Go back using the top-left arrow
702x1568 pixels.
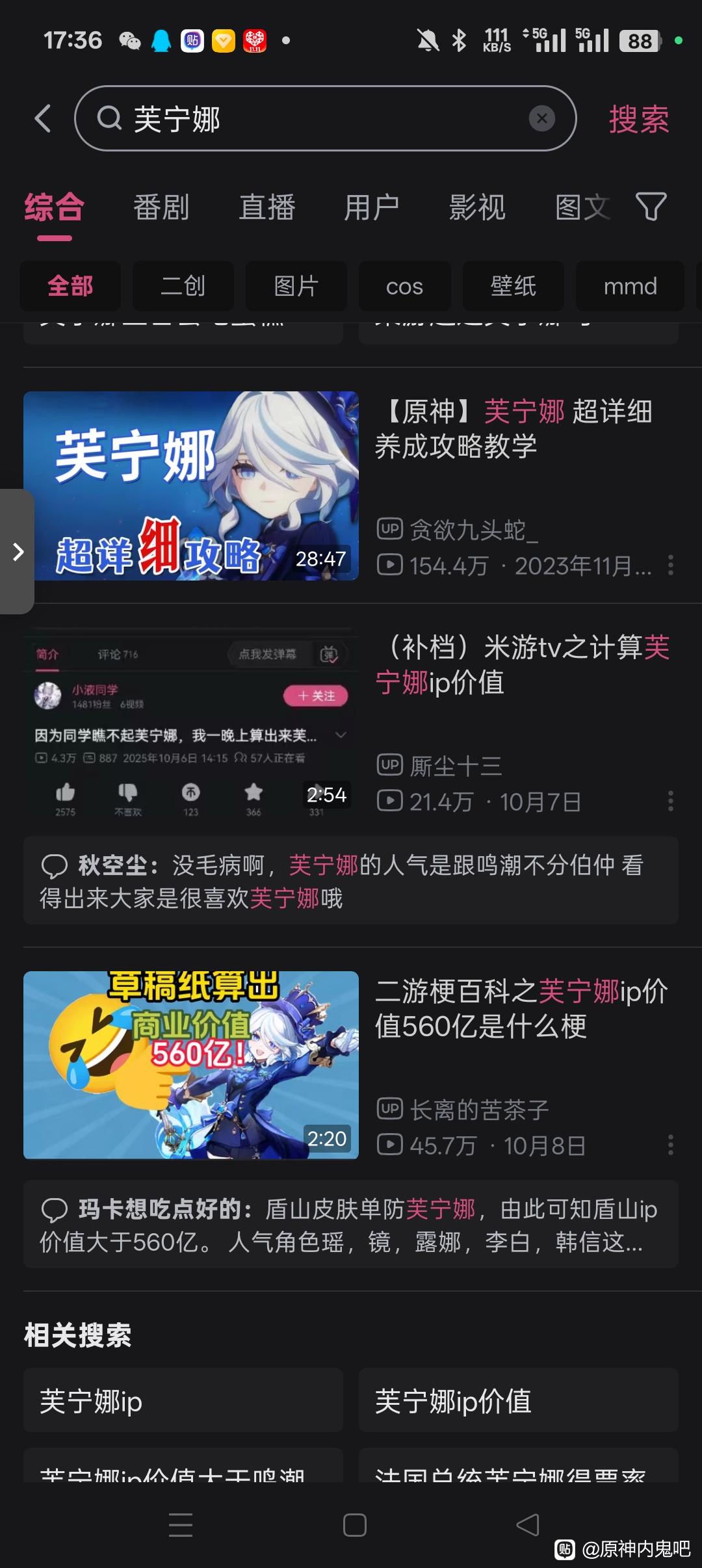pyautogui.click(x=43, y=119)
